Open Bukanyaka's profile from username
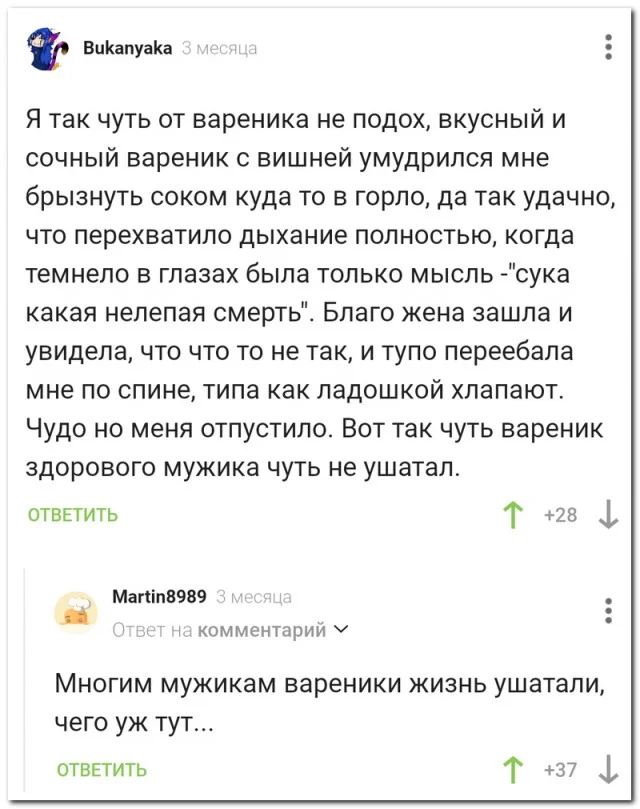The height and width of the screenshot is (809, 640). coord(128,47)
